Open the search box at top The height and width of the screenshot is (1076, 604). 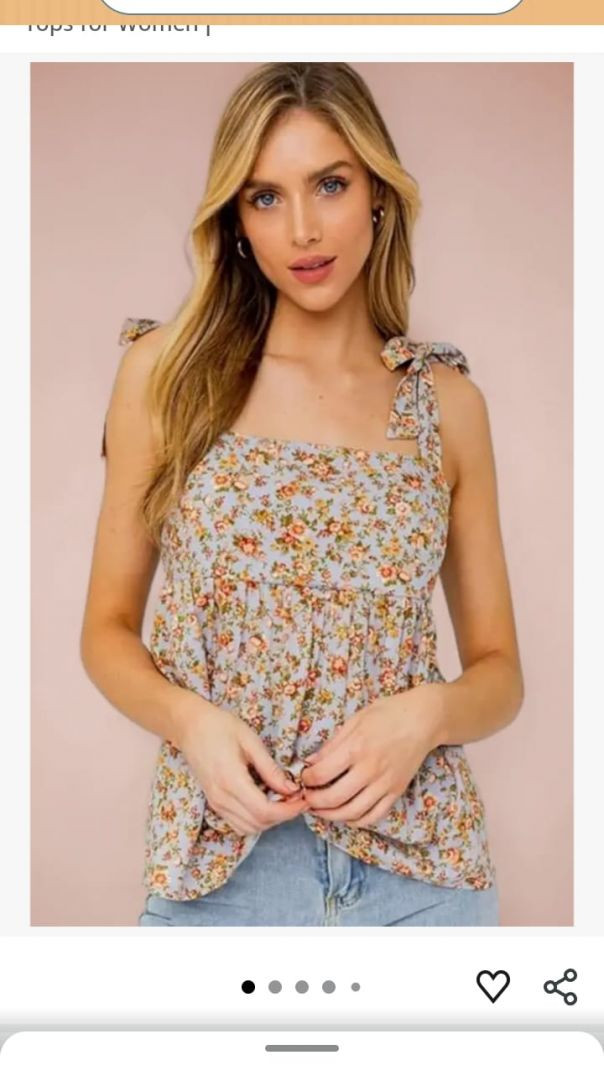312,6
